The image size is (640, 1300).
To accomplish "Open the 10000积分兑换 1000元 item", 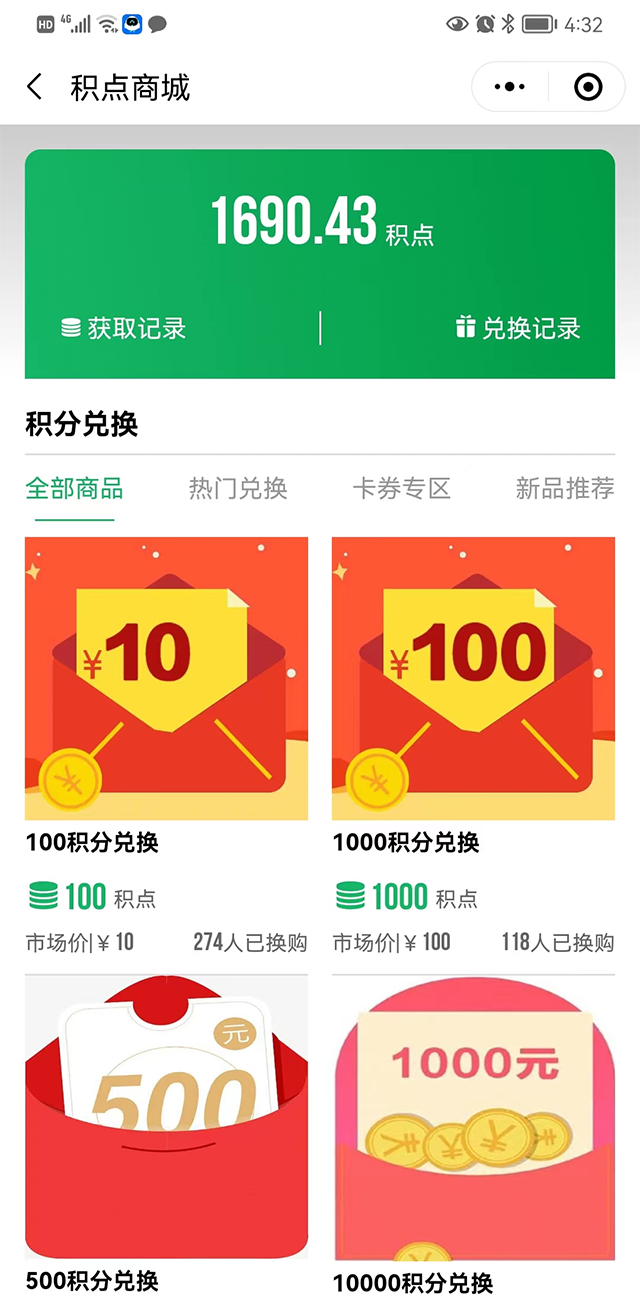I will point(473,1120).
